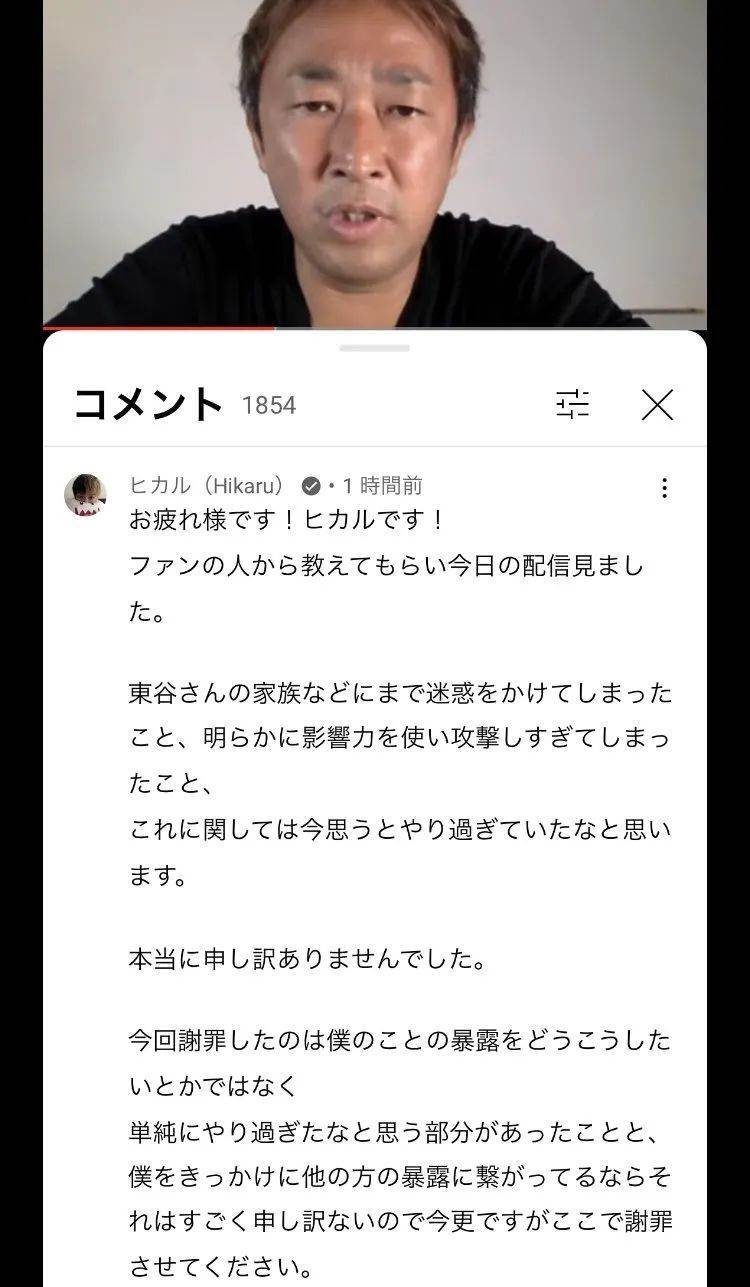Open Hikaru's channel avatar

click(x=86, y=495)
